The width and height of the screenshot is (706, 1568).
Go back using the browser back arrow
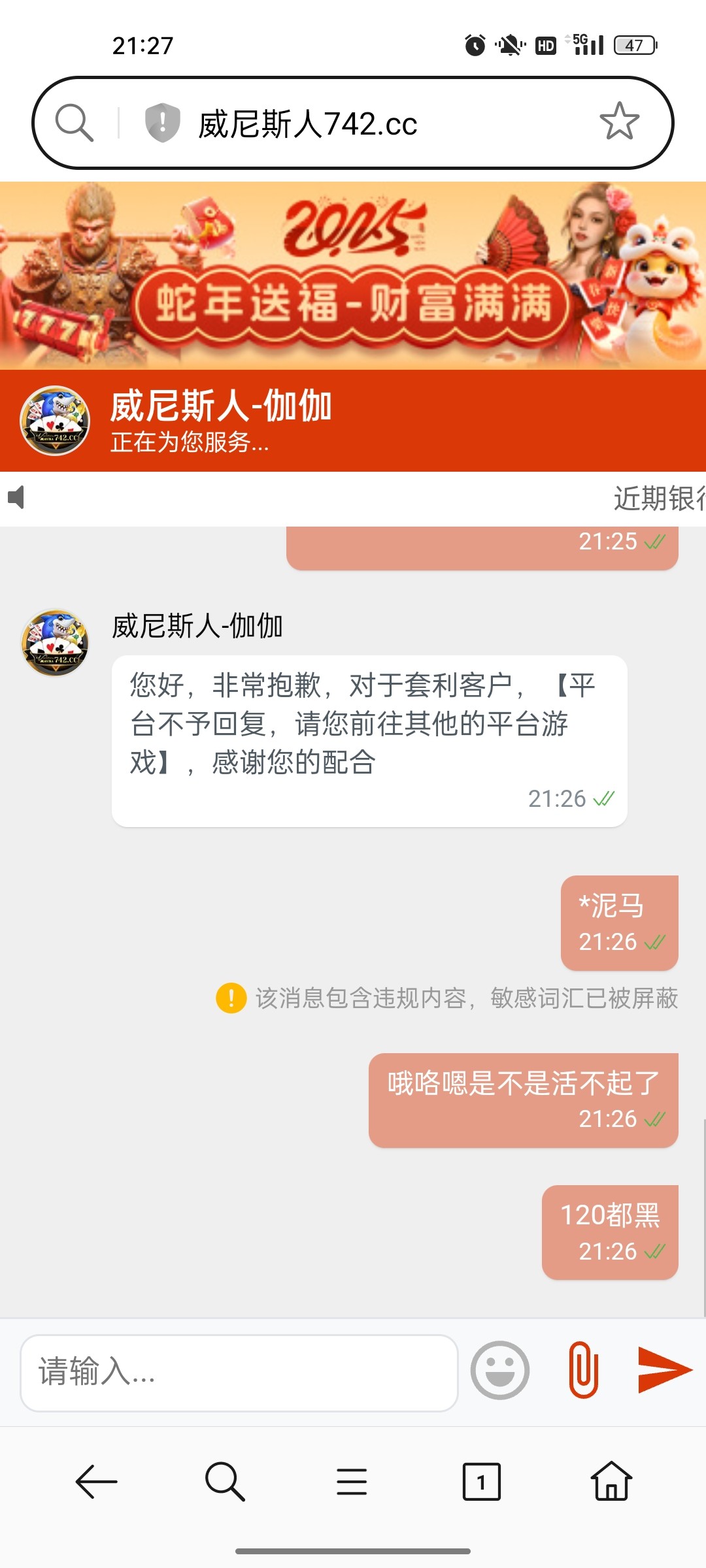(96, 1481)
